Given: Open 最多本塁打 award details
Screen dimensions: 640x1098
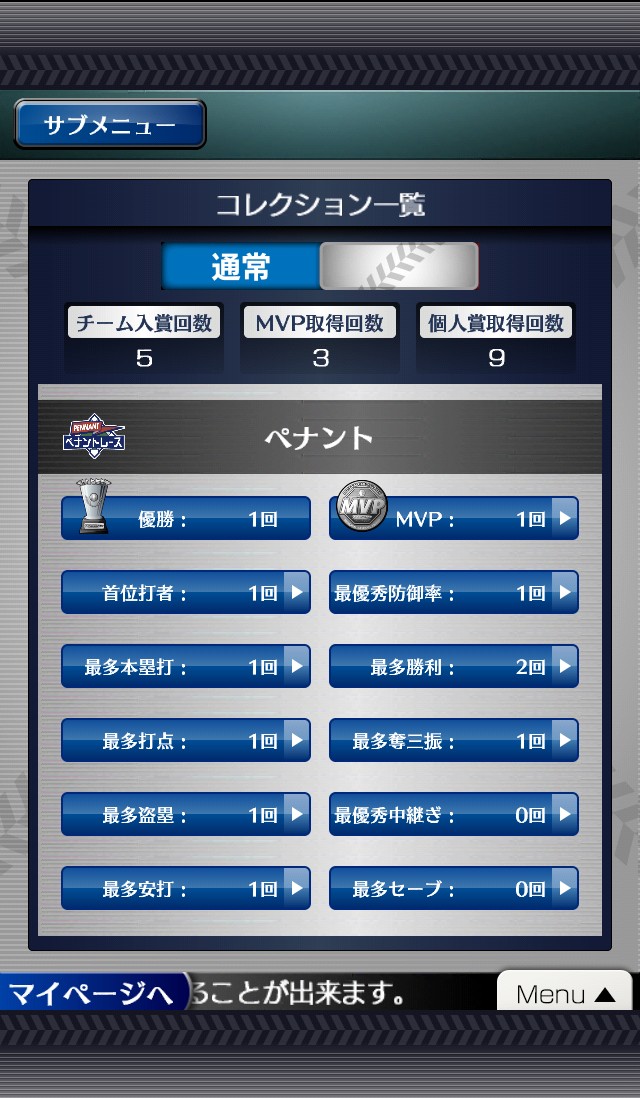Looking at the screenshot, I should point(186,667).
